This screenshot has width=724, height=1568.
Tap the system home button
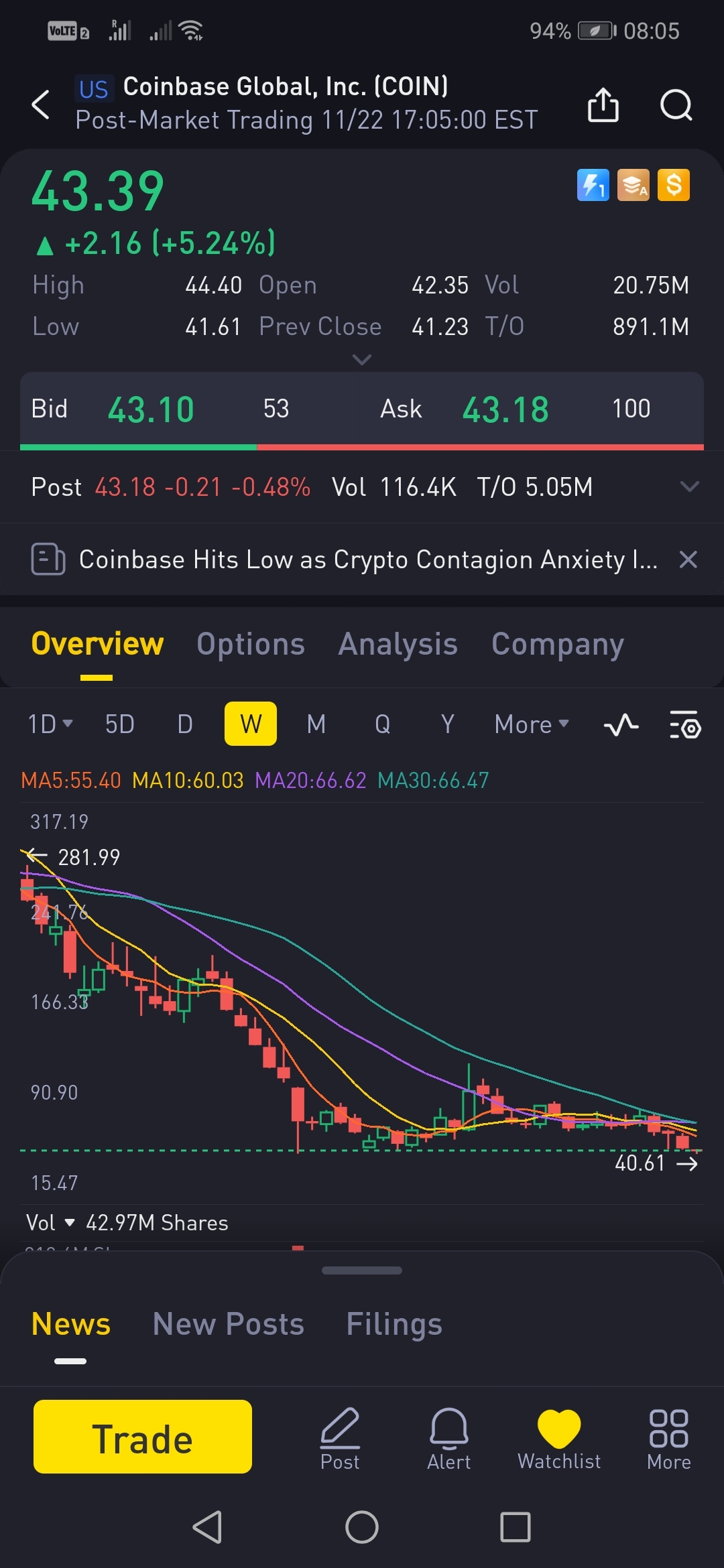(x=362, y=1527)
